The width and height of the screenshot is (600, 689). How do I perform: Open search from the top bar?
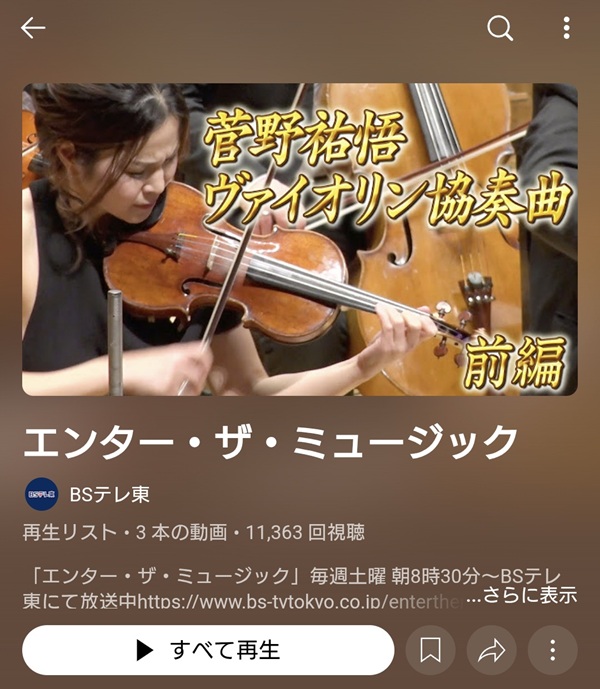500,28
